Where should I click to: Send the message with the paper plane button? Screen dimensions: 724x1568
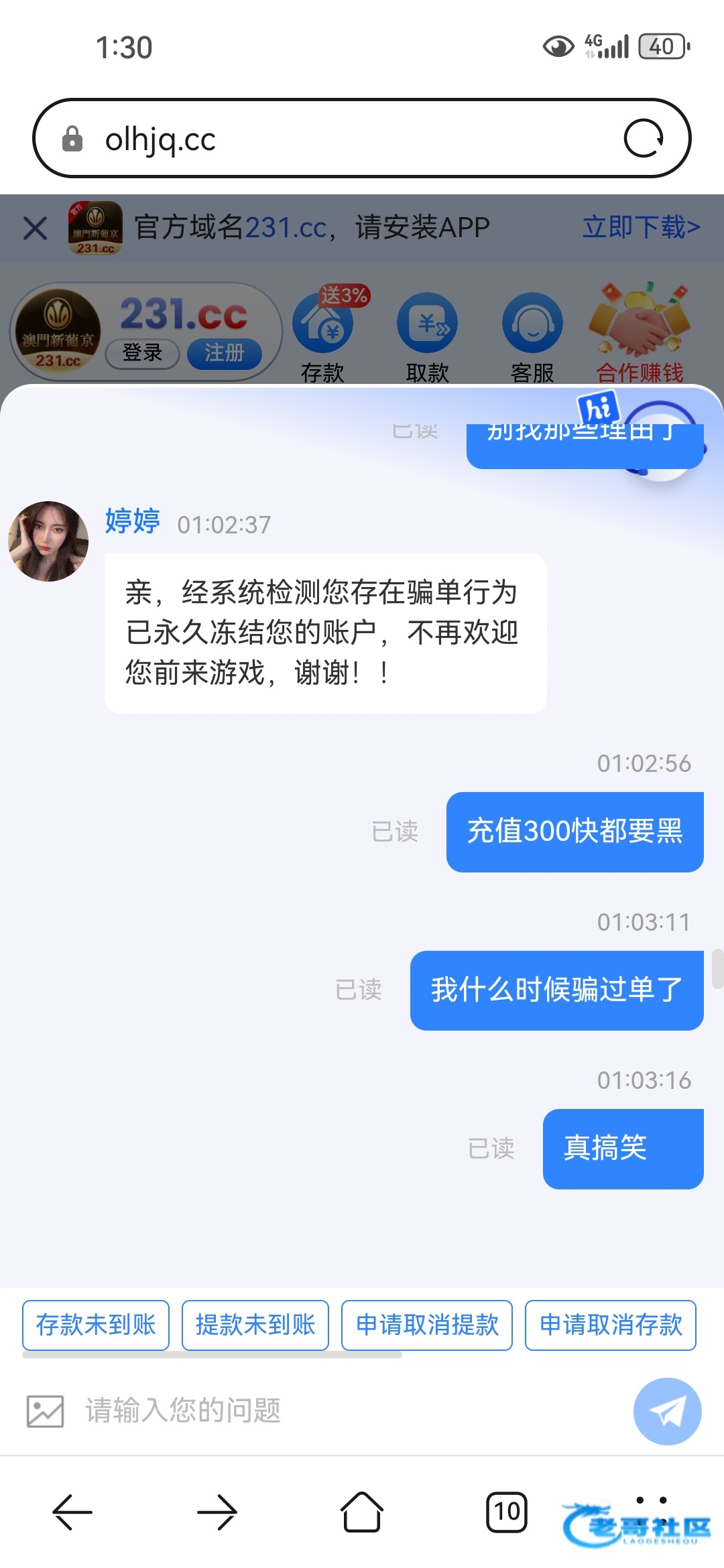pyautogui.click(x=667, y=1411)
